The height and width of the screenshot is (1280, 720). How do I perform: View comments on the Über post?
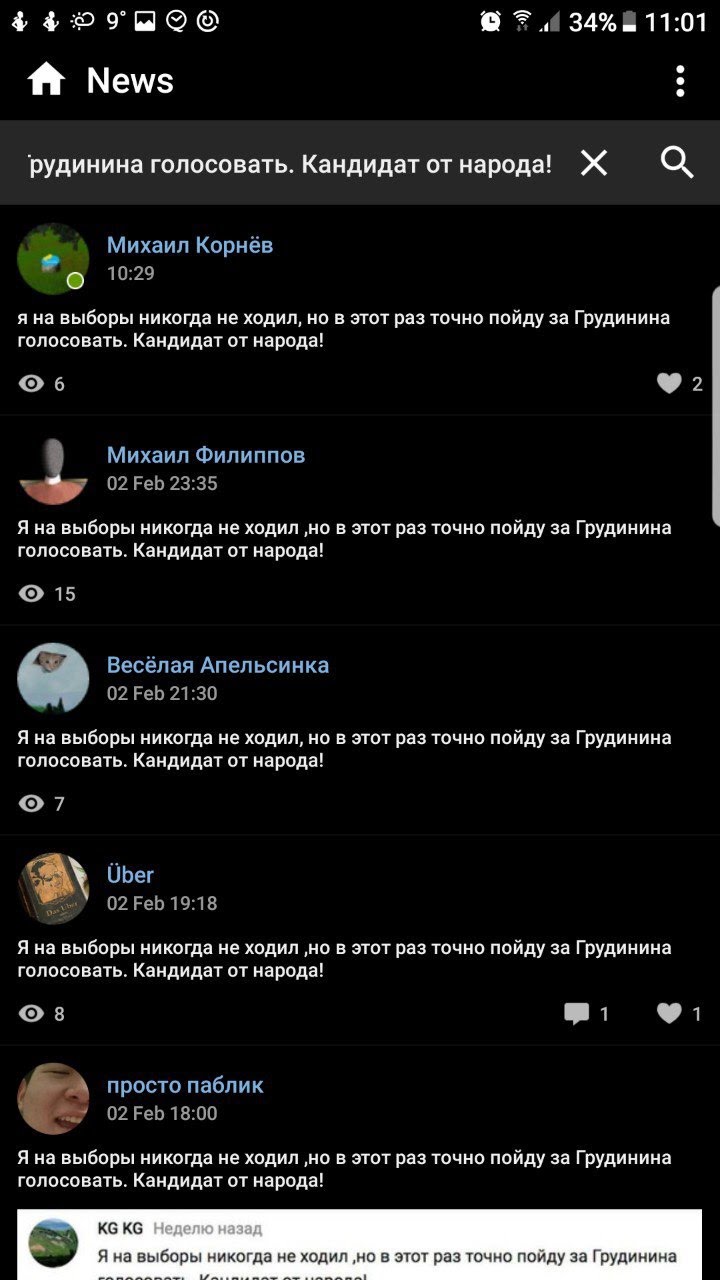(577, 1014)
